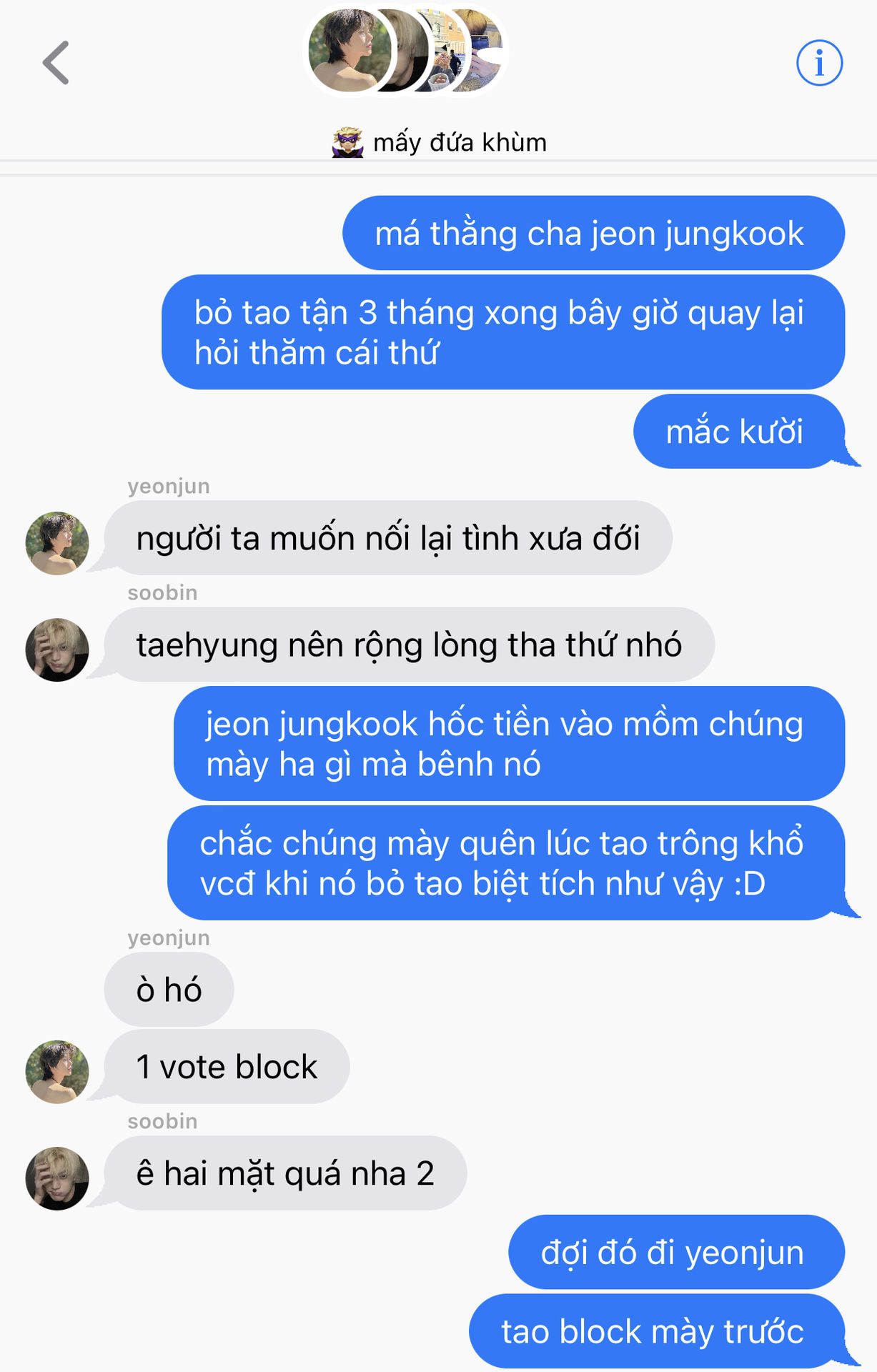
Task: Tap the group name mấy đứa khùm
Action: (440, 142)
